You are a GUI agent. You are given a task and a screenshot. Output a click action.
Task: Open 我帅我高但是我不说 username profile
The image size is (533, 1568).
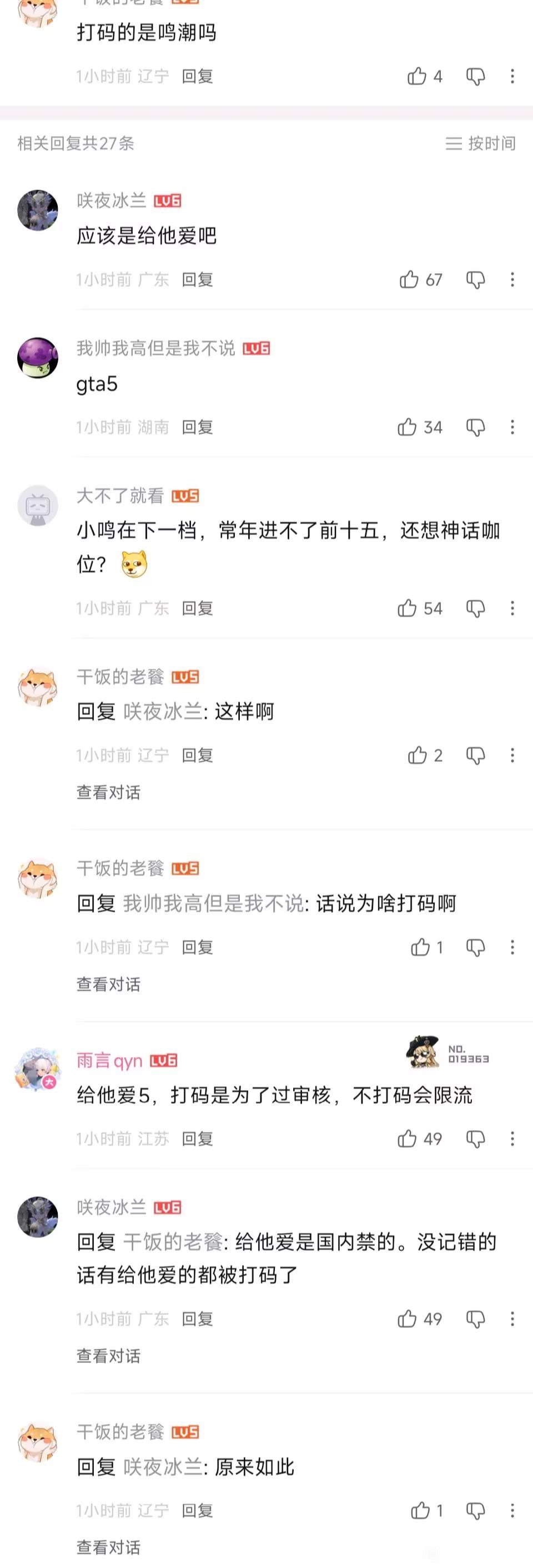pyautogui.click(x=156, y=348)
